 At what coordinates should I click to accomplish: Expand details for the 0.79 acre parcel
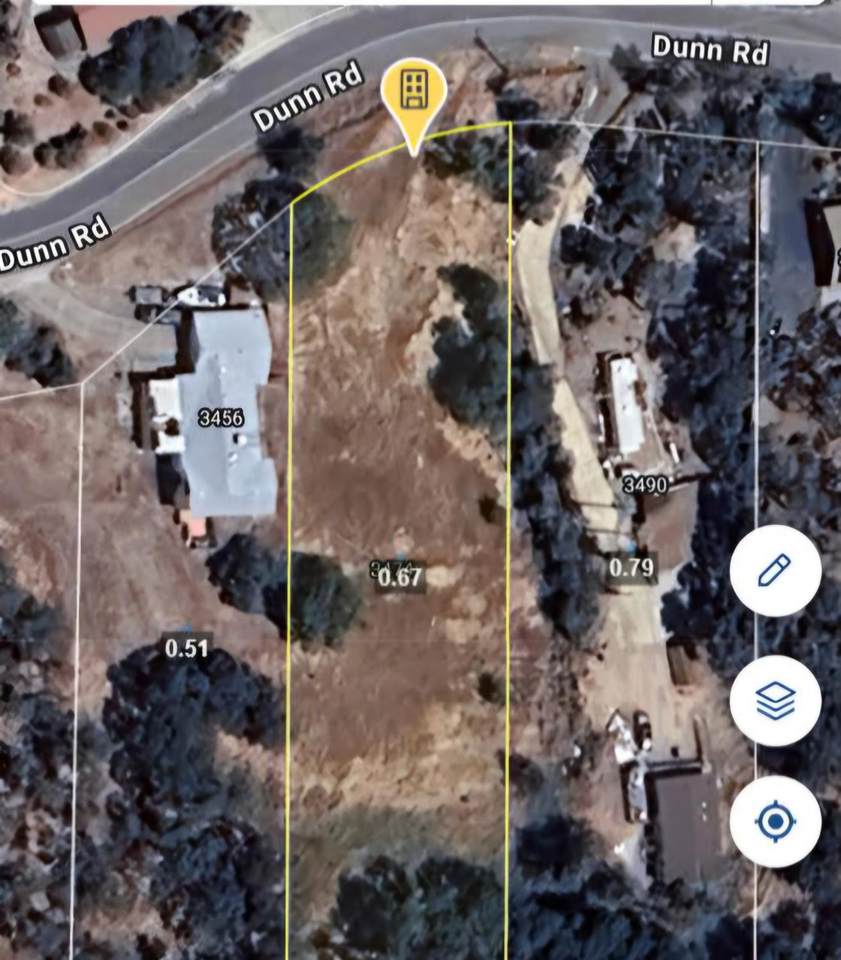tap(631, 568)
